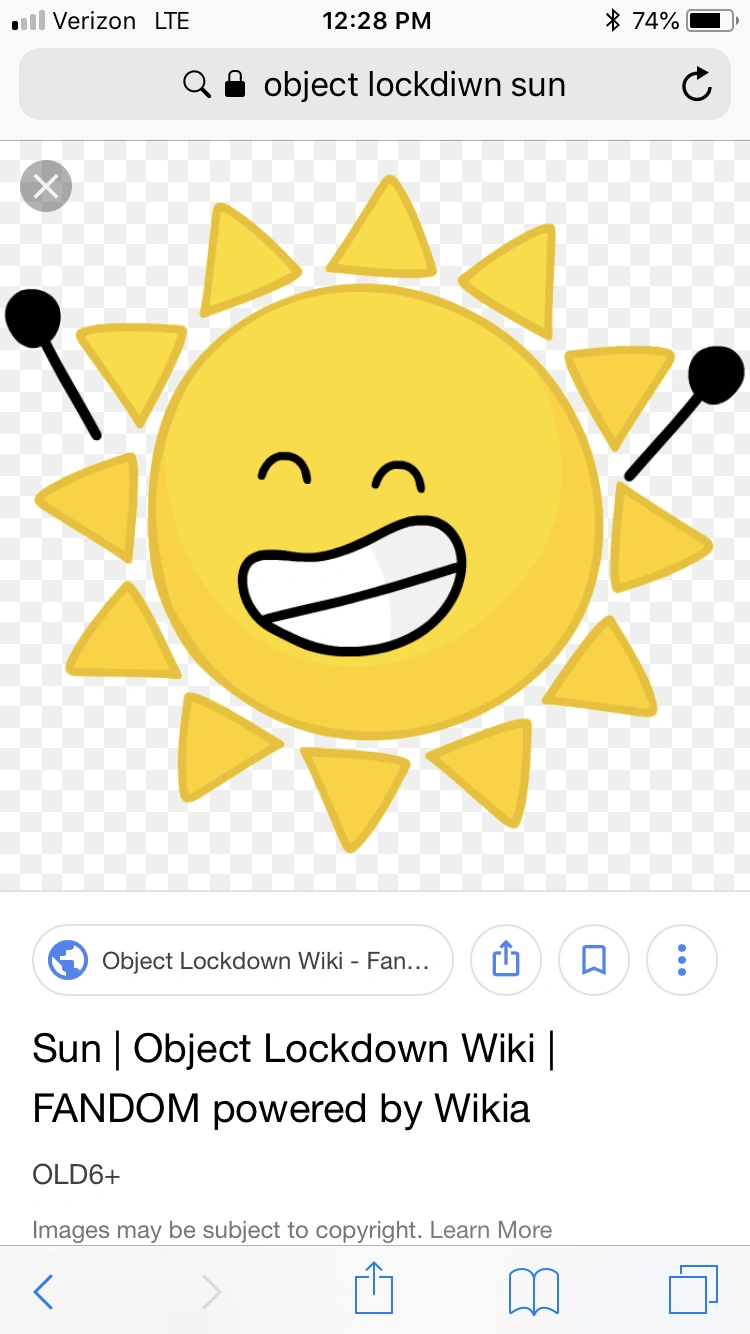
Task: Close the image preview
Action: (x=46, y=186)
